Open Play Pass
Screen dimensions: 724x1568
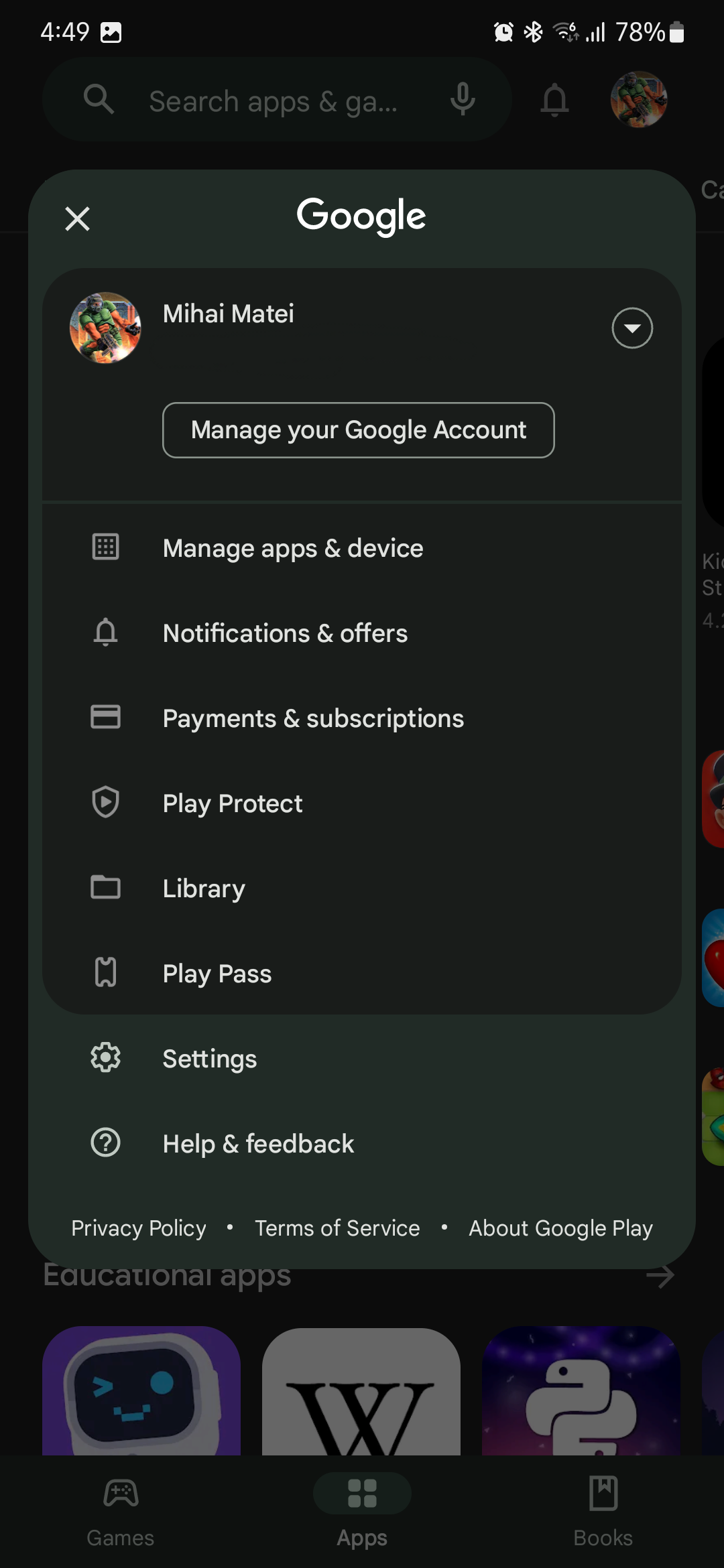click(x=217, y=974)
